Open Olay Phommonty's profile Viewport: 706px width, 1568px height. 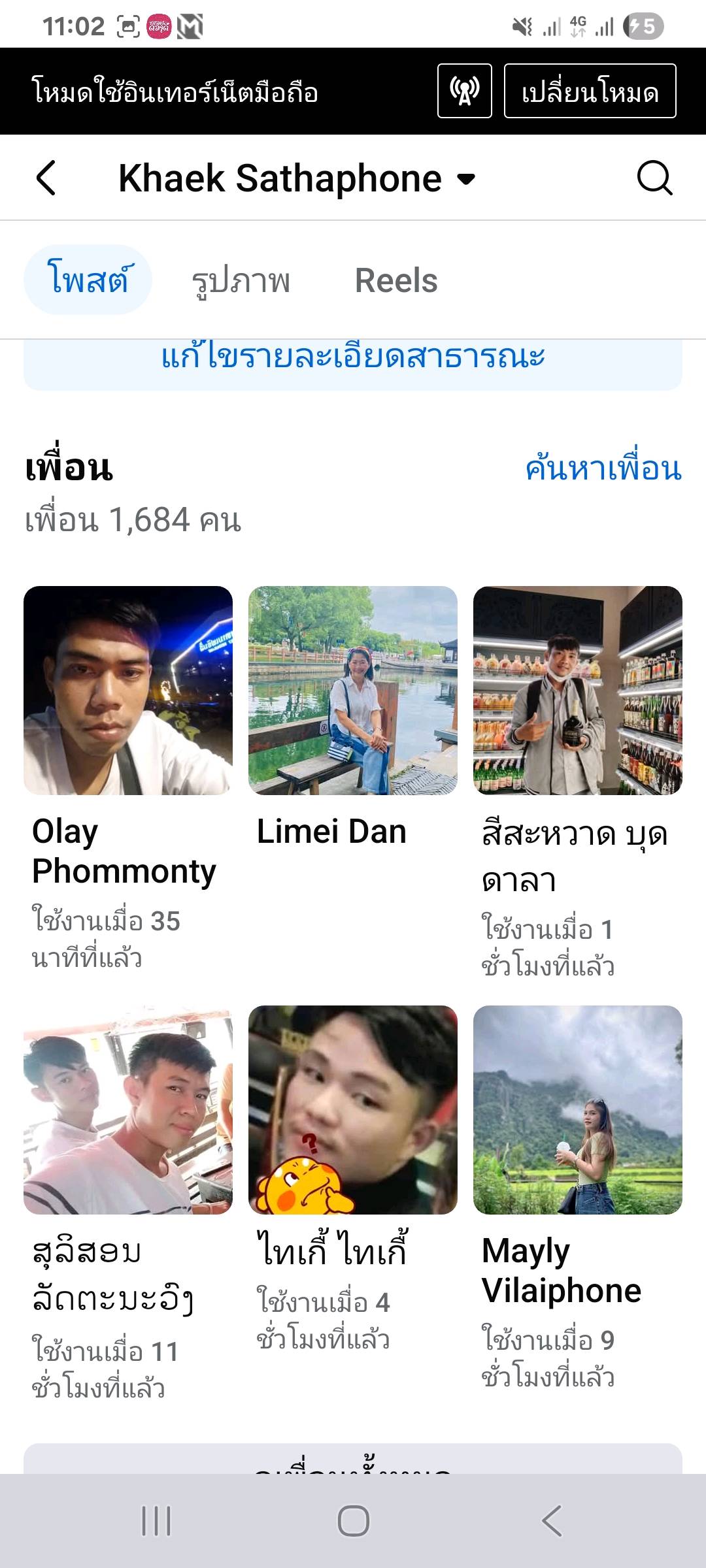point(128,691)
